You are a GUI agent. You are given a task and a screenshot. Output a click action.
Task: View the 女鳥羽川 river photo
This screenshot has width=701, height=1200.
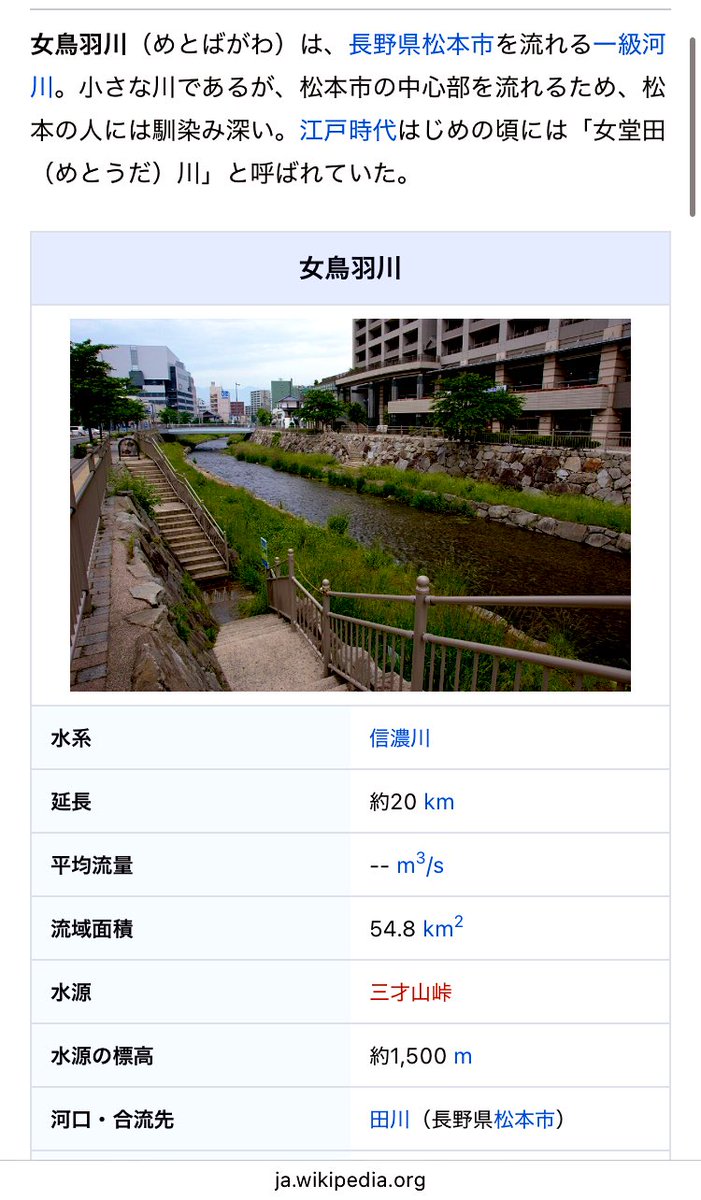coord(350,505)
